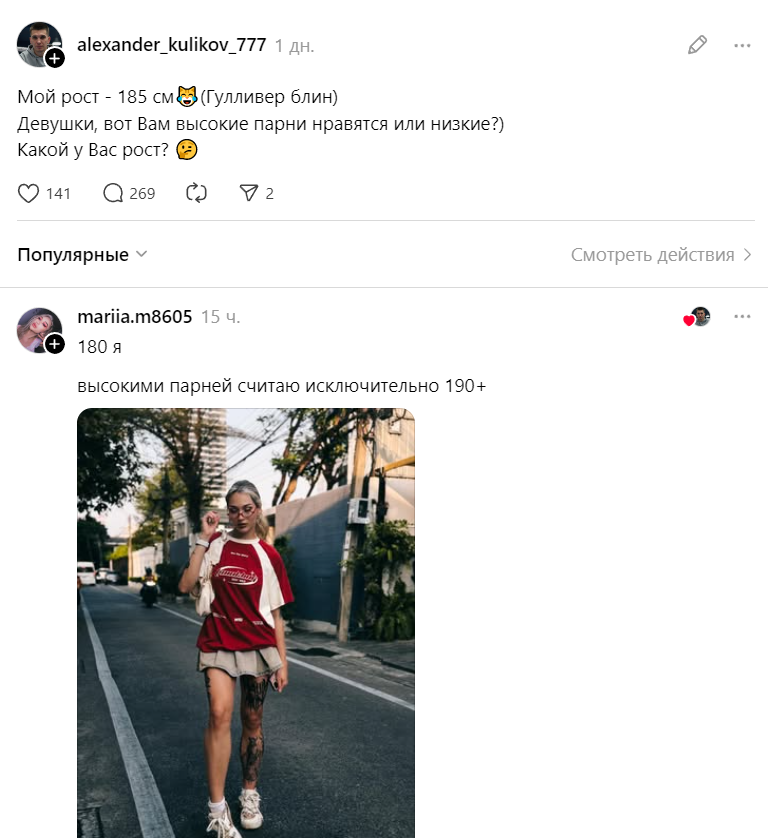Open comments on alexander_kulikov_777's post
Image resolution: width=768 pixels, height=838 pixels.
click(114, 193)
